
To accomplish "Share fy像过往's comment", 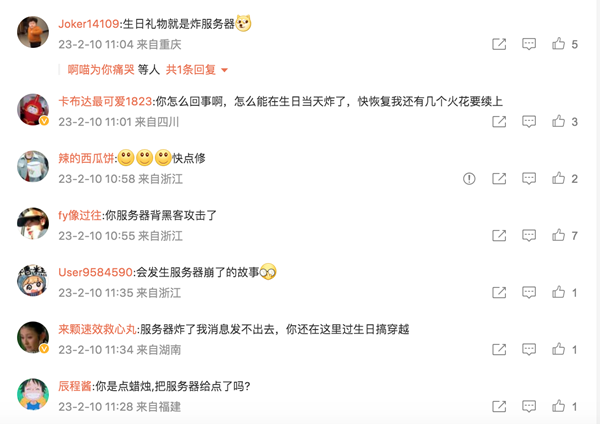I will (499, 235).
